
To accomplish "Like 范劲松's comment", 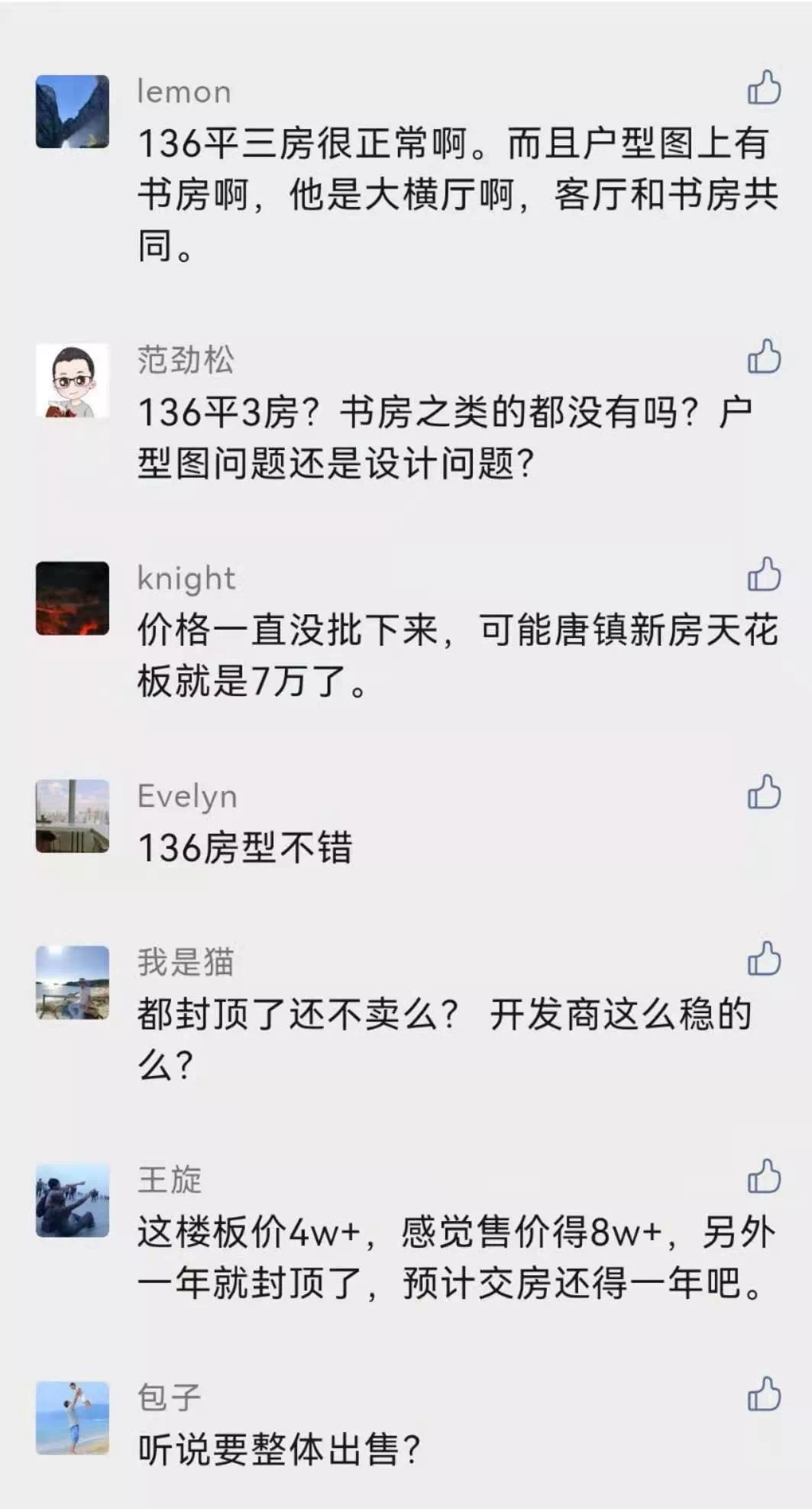I will click(x=764, y=356).
